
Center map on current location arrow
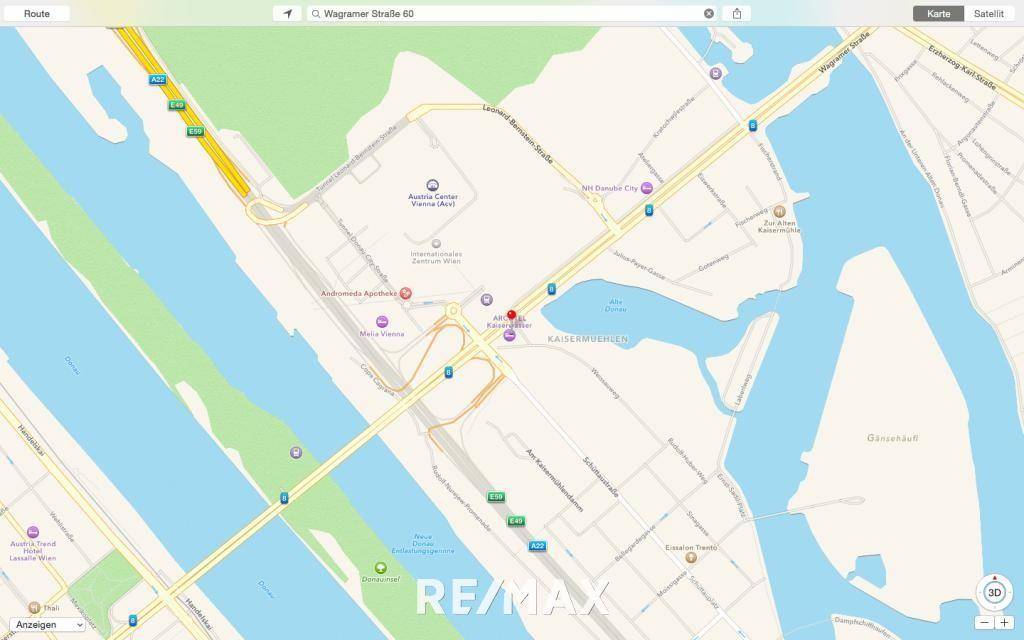coord(287,14)
